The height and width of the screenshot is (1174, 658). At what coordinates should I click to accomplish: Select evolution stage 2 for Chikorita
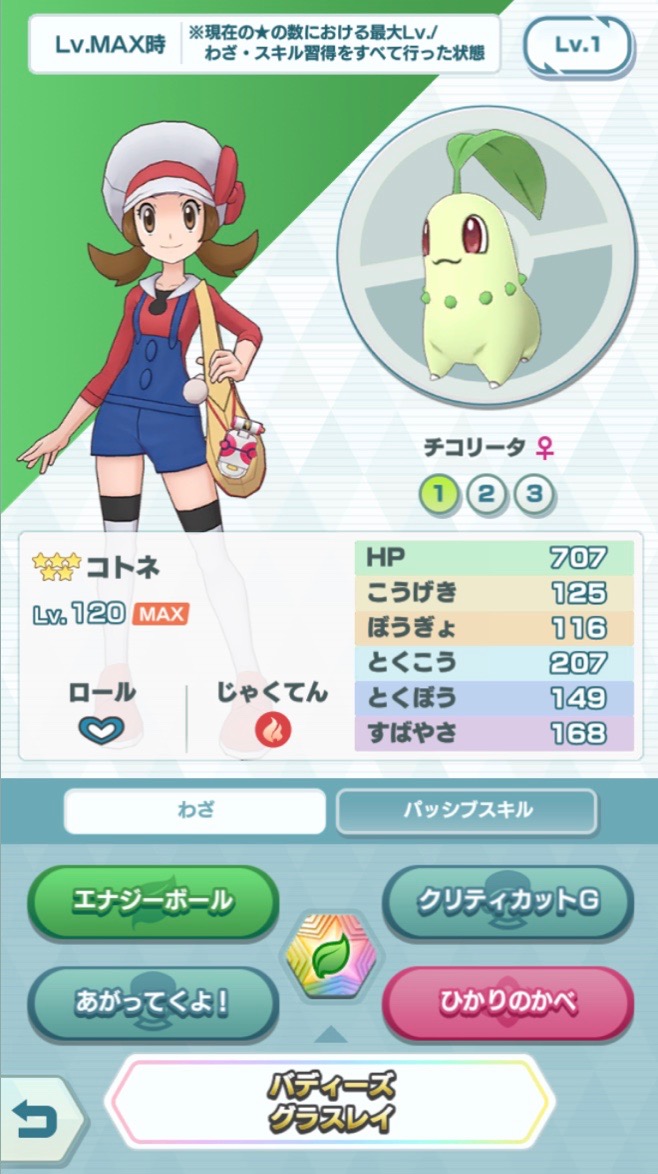[487, 493]
